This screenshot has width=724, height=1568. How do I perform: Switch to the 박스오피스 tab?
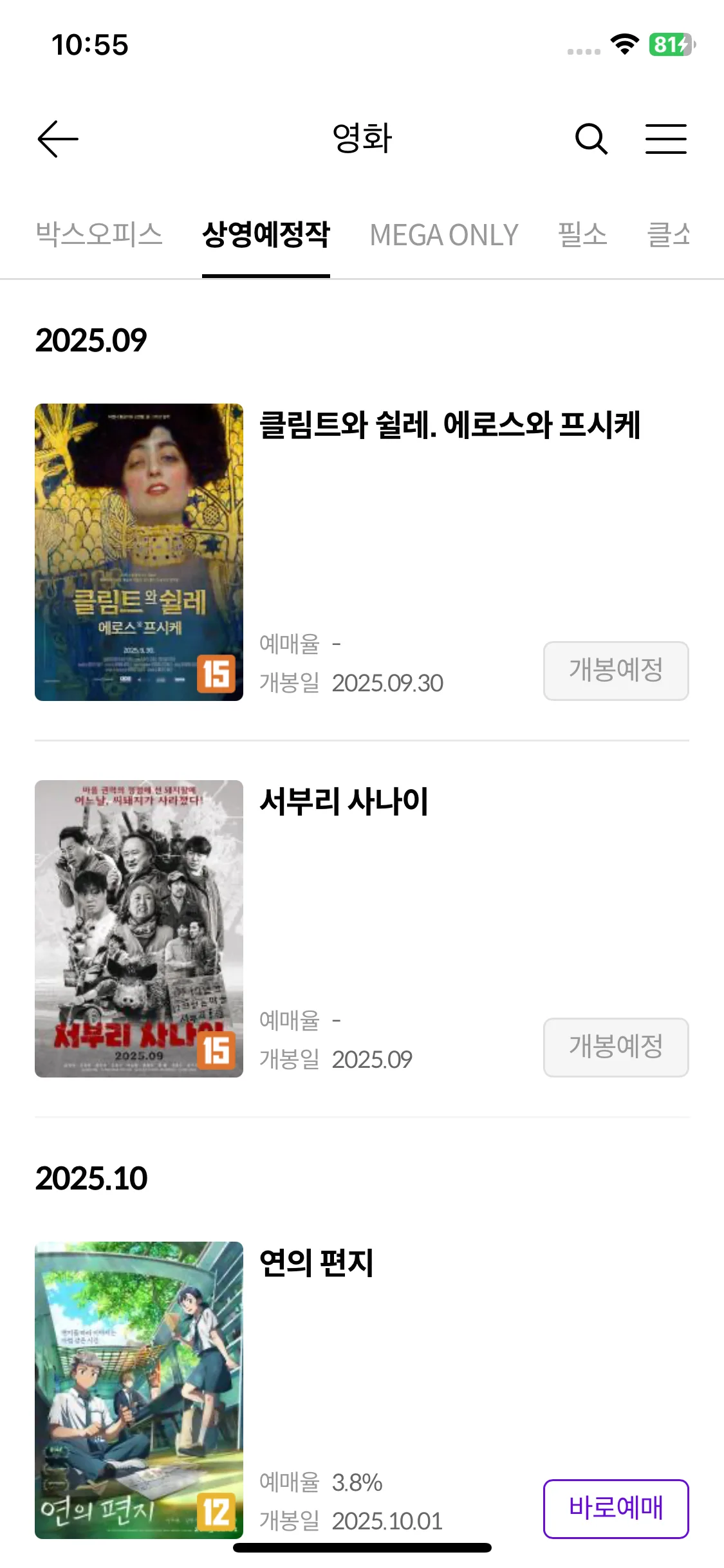pos(99,234)
